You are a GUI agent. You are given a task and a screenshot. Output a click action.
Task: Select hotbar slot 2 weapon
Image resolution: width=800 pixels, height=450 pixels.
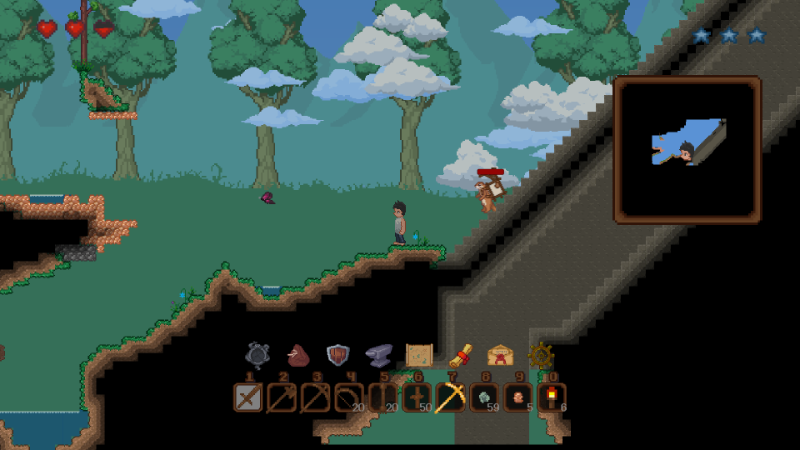(282, 398)
